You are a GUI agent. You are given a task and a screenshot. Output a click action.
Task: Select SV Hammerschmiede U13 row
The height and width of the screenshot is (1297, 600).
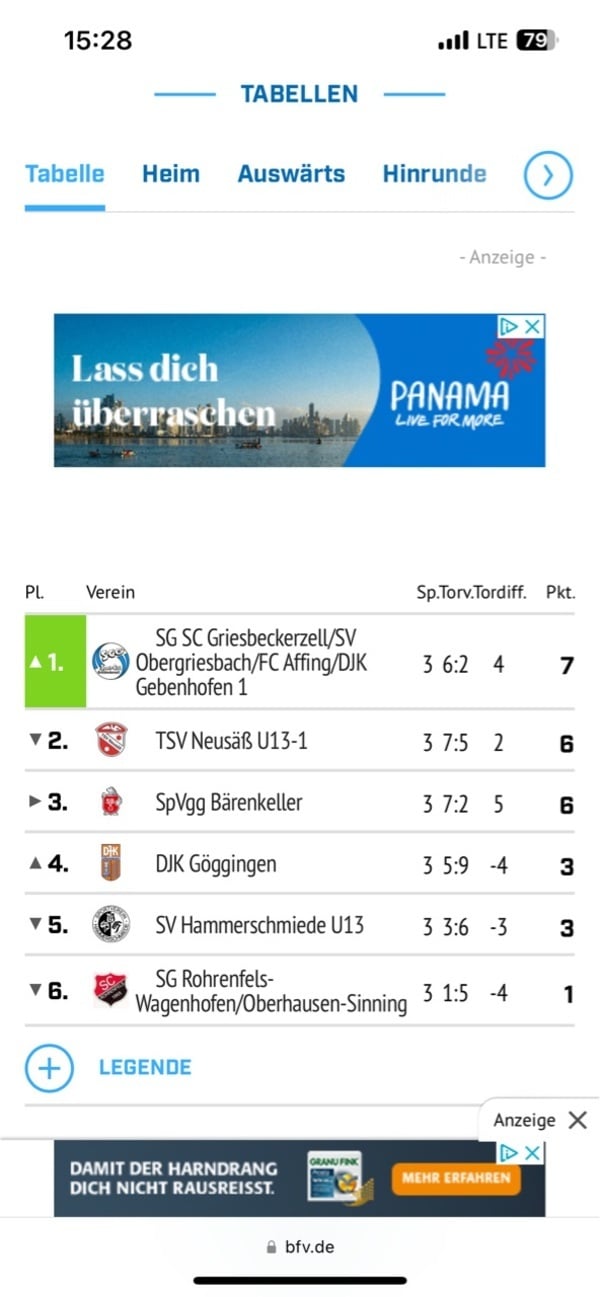299,925
